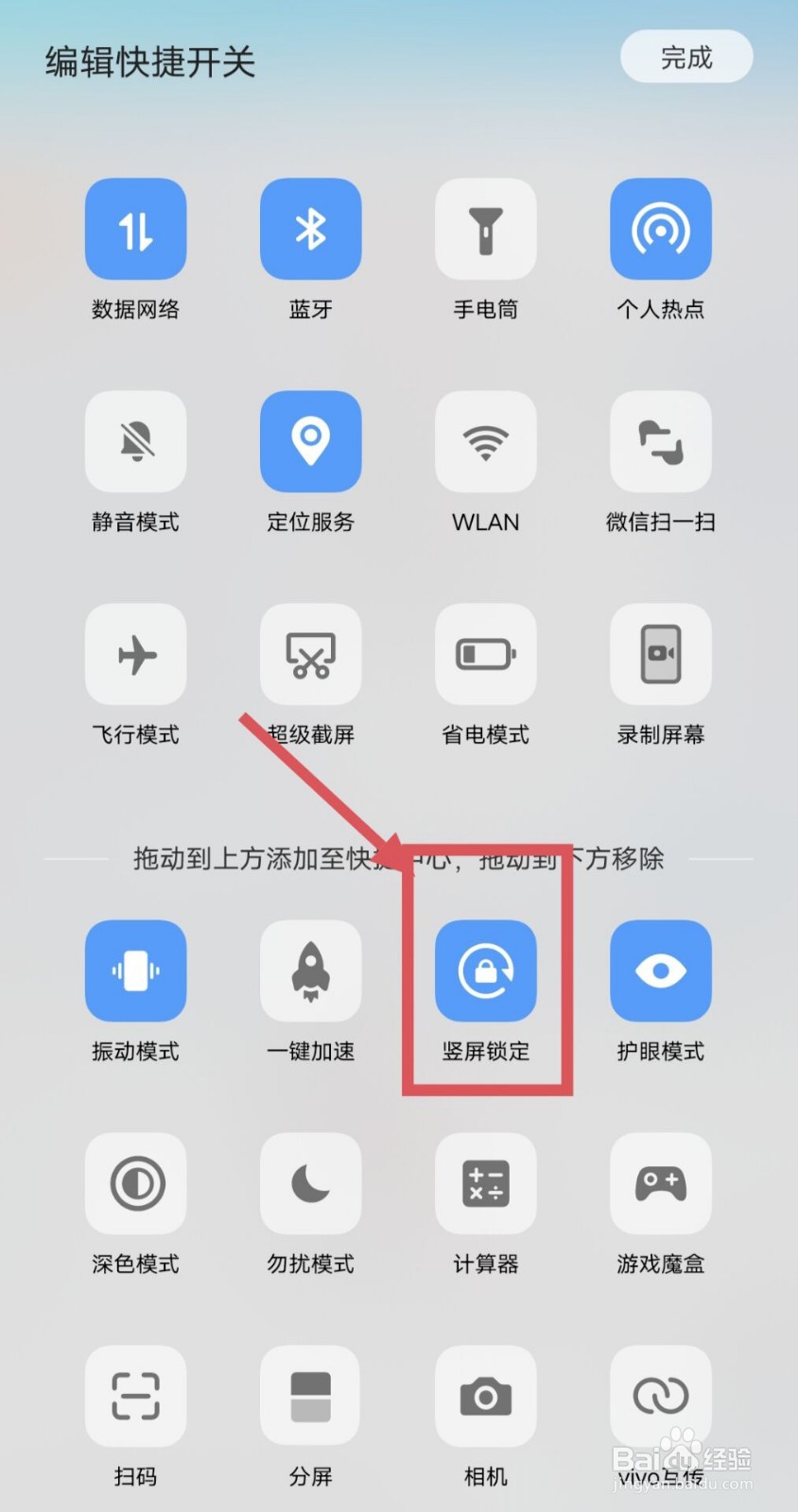Screen dimensions: 798x1512
Task: Toggle 护眼模式 eye protection mode
Action: coord(660,971)
